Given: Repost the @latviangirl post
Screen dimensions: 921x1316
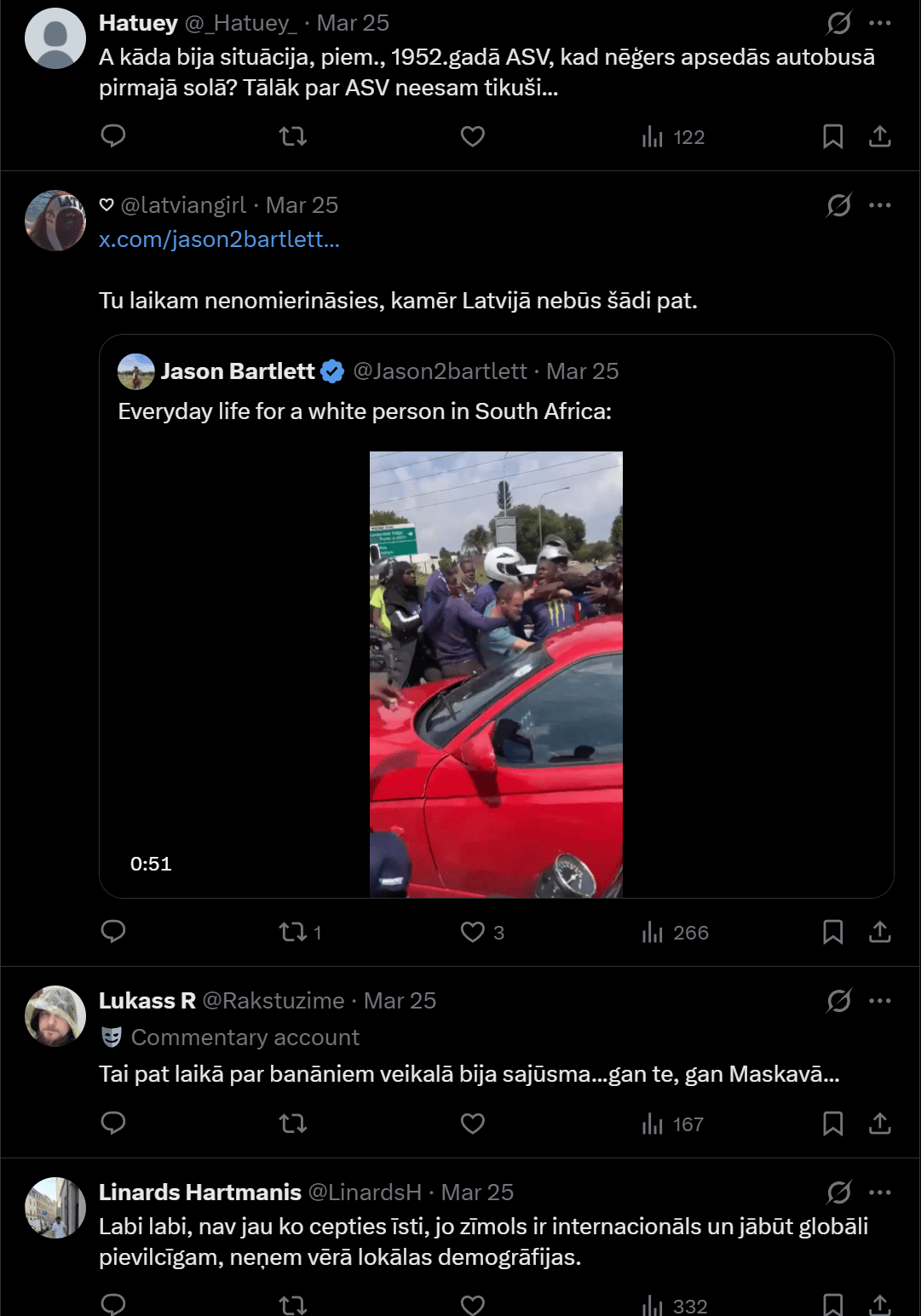Looking at the screenshot, I should tap(293, 932).
